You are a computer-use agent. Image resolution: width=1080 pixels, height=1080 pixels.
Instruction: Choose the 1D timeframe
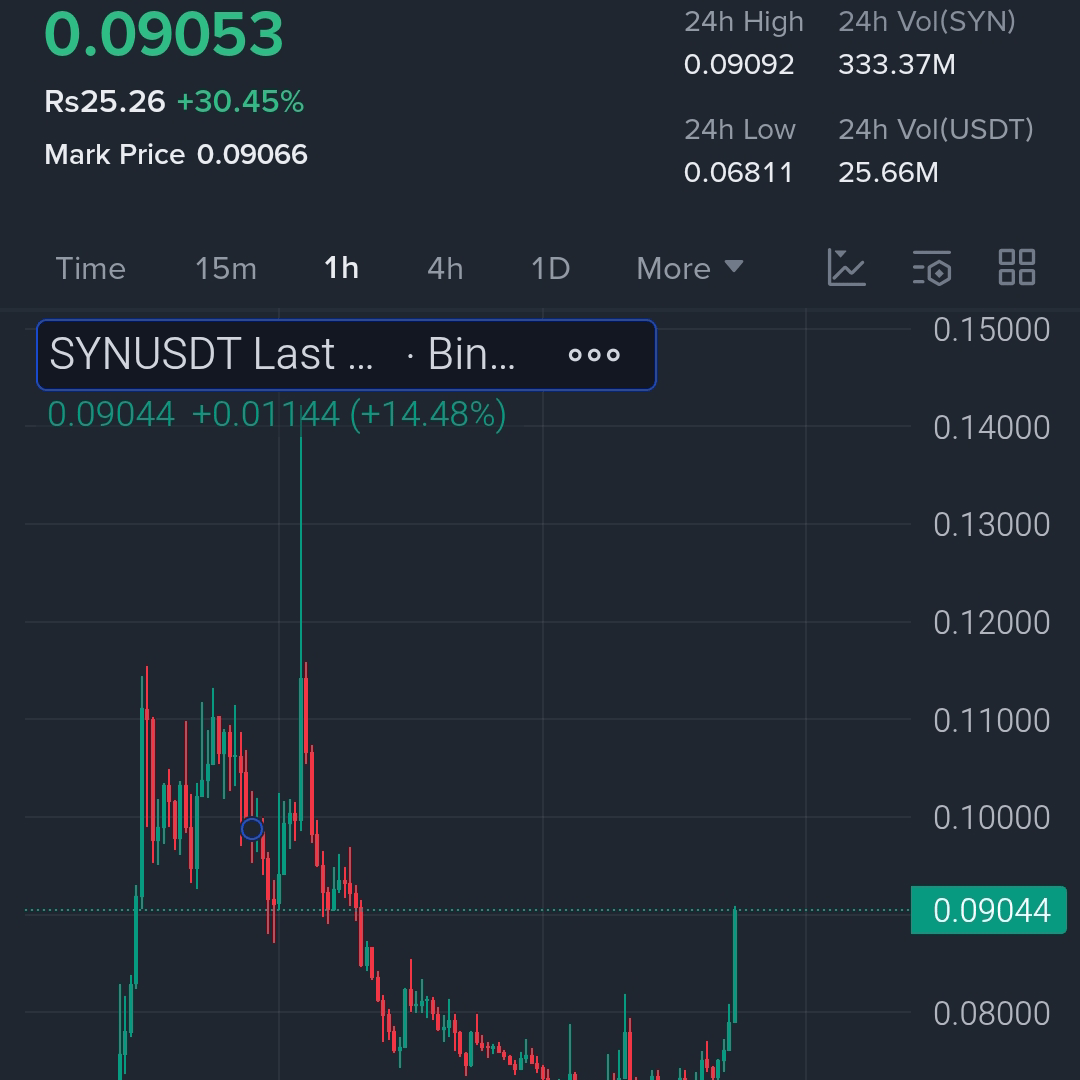pos(550,268)
